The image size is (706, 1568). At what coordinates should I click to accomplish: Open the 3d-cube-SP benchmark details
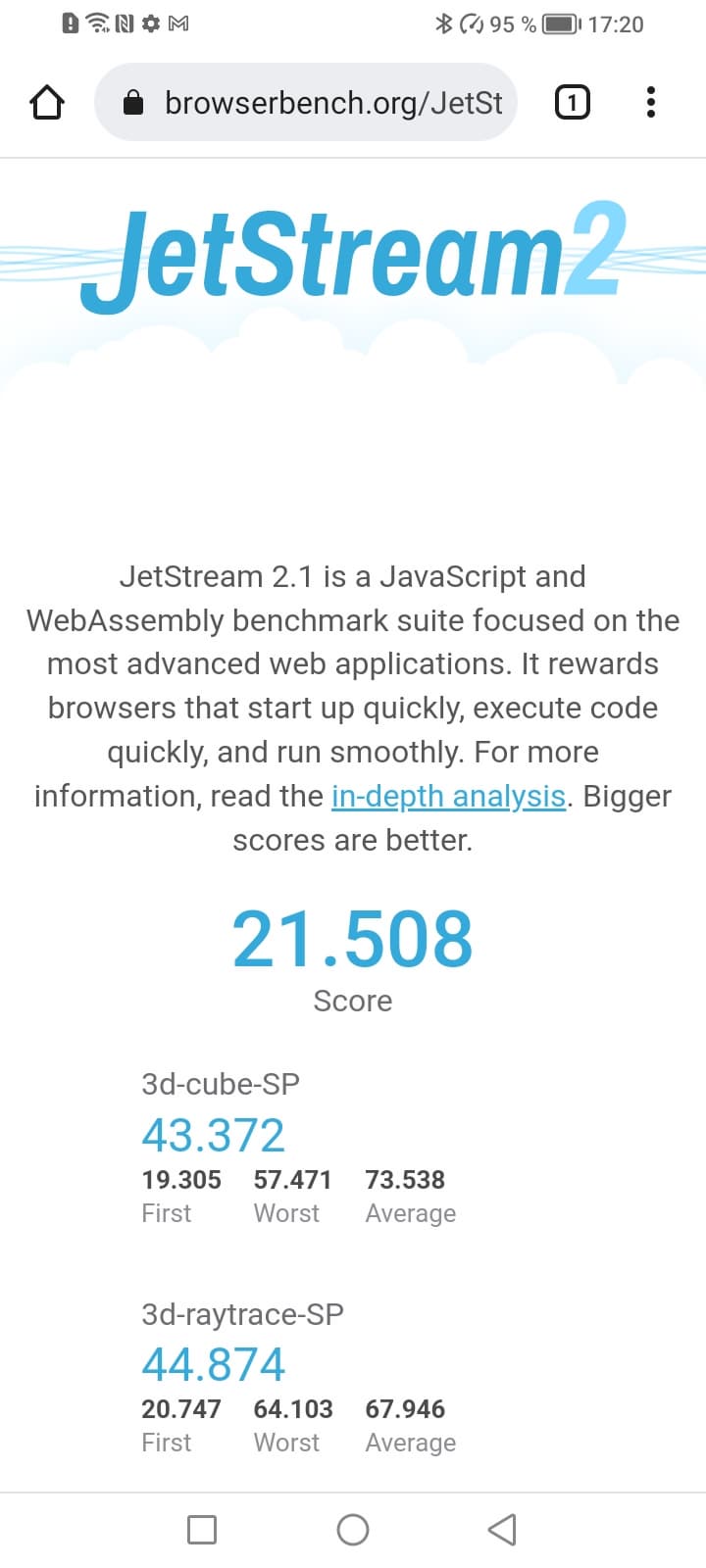point(221,1084)
